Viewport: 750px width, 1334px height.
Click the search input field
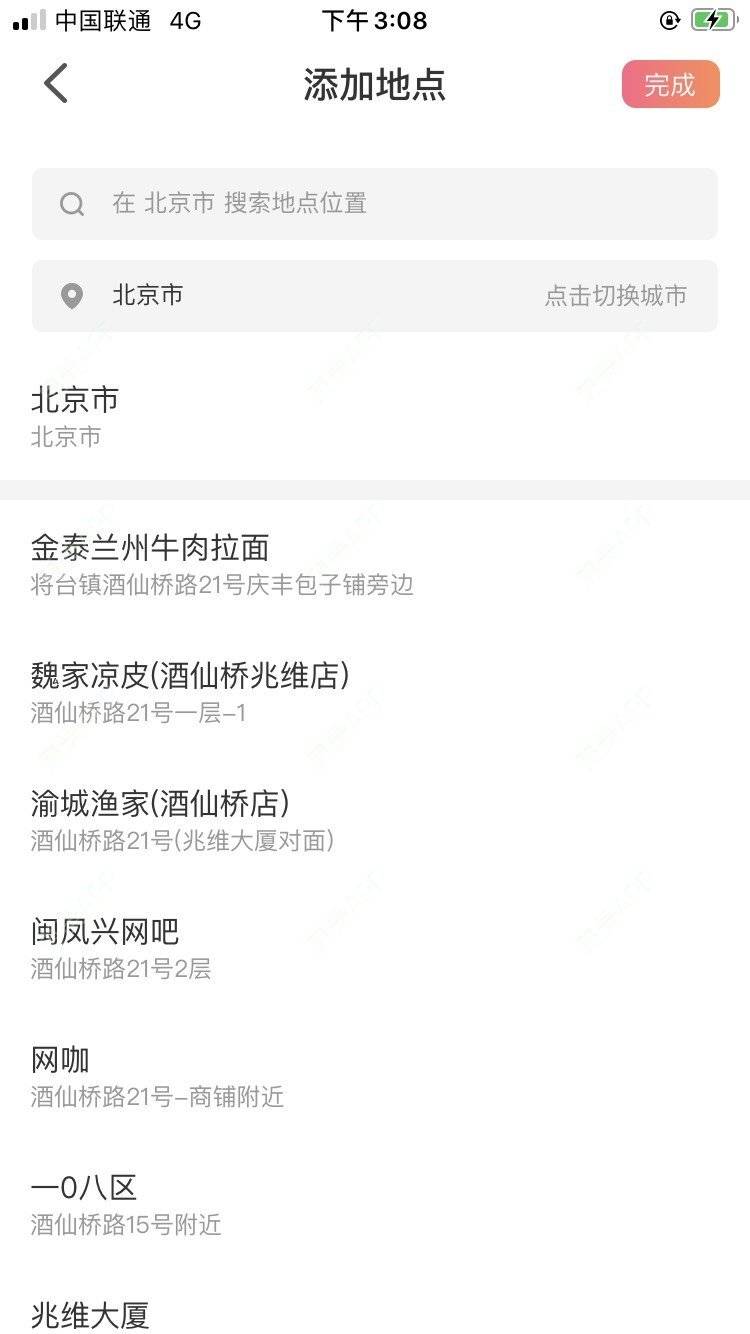click(300, 203)
